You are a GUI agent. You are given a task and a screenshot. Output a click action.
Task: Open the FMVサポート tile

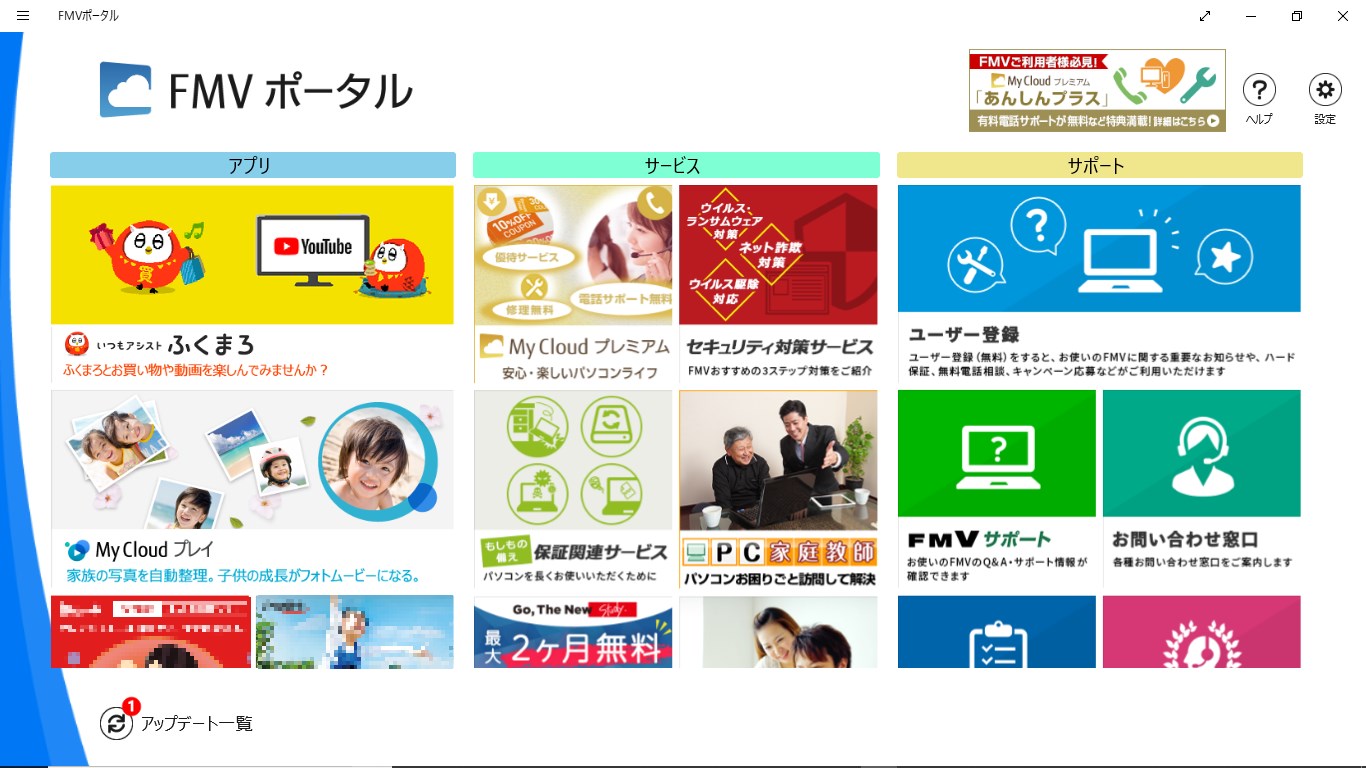[x=996, y=488]
